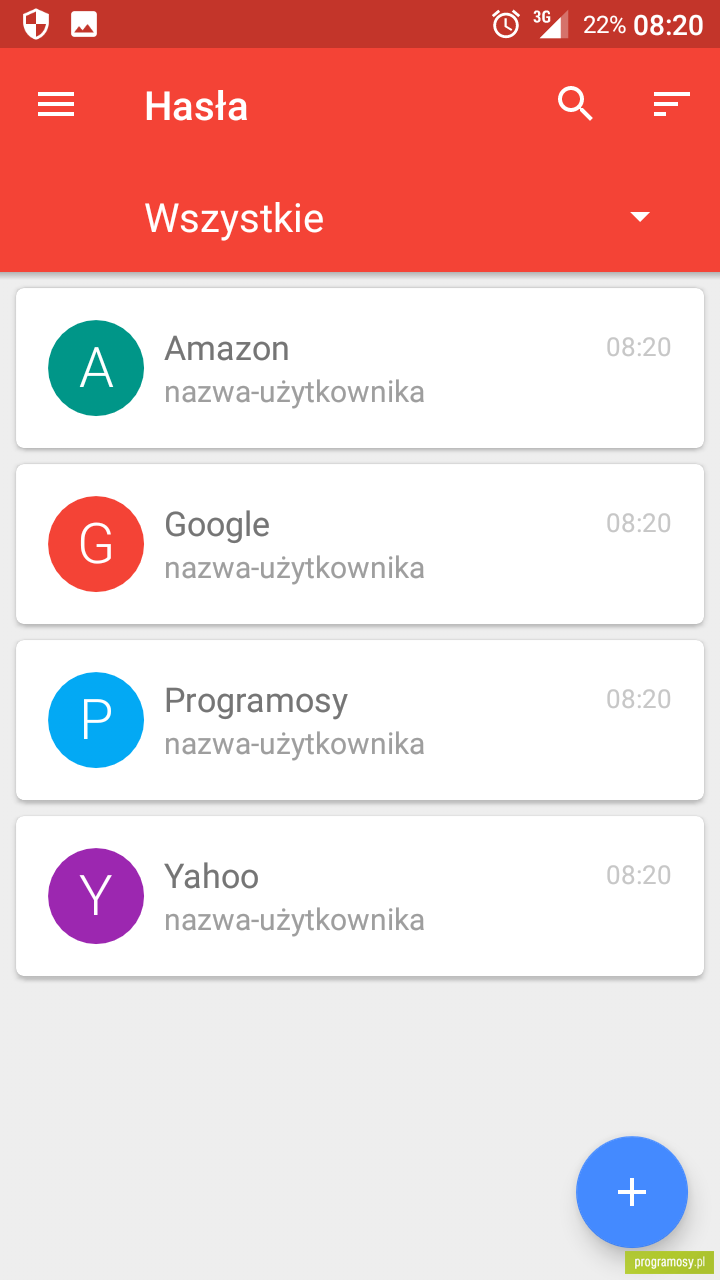Open the Yahoo password entry
This screenshot has height=1280, width=720.
click(360, 896)
